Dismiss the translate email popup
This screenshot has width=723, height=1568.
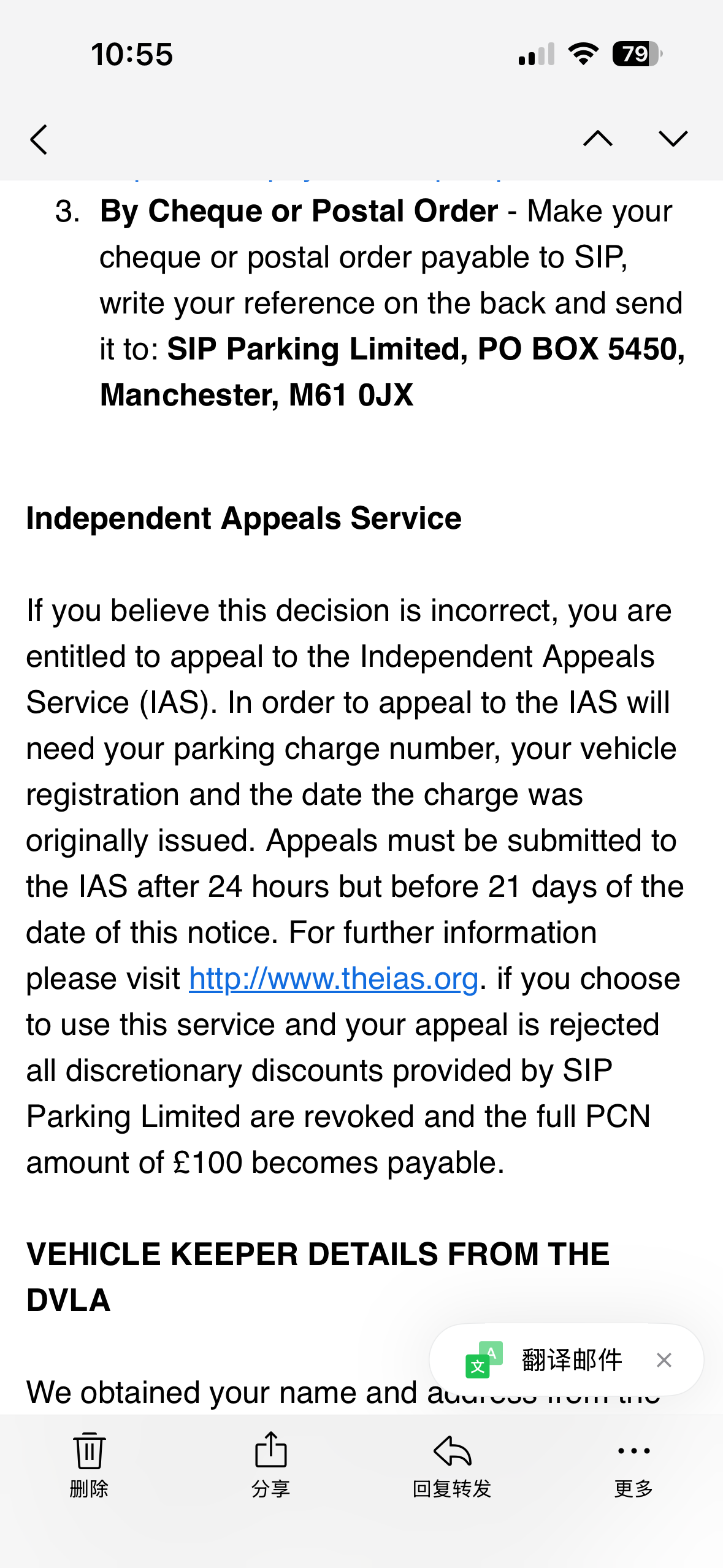pos(664,1360)
